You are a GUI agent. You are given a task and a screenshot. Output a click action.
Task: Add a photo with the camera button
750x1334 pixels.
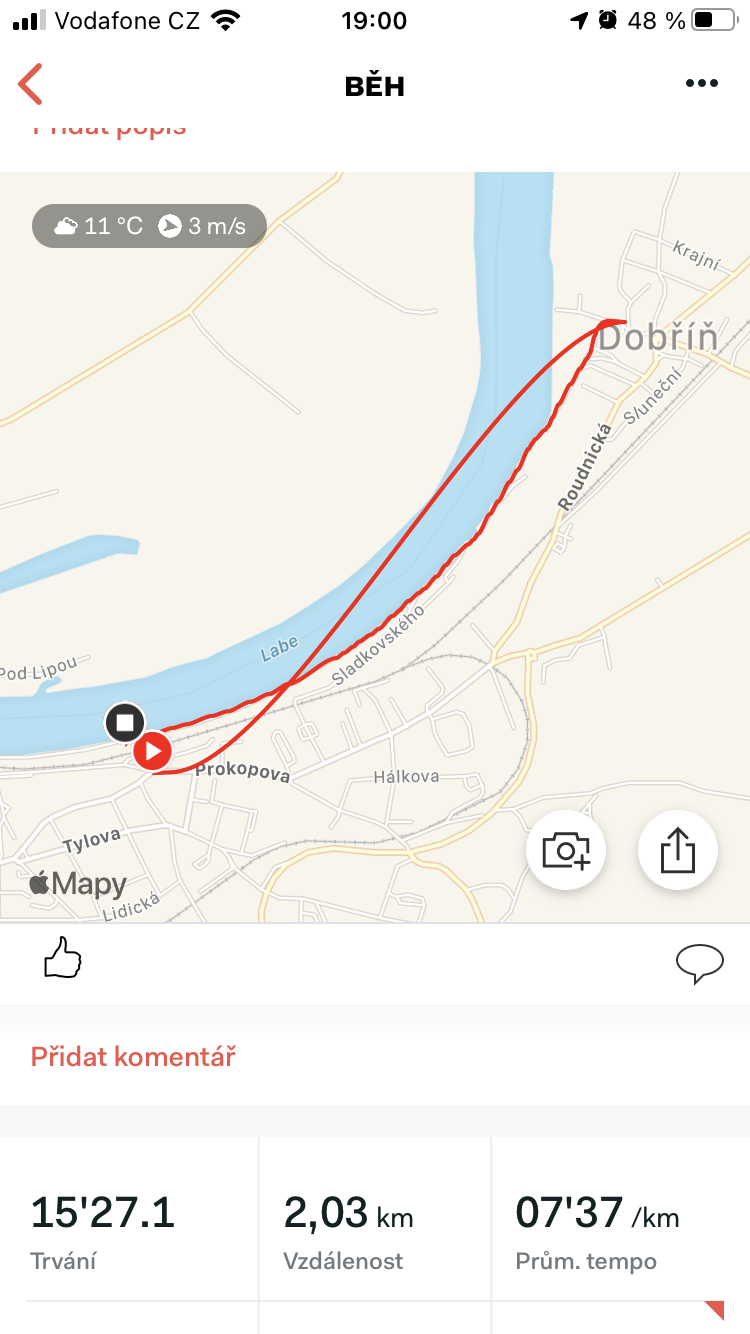point(566,850)
